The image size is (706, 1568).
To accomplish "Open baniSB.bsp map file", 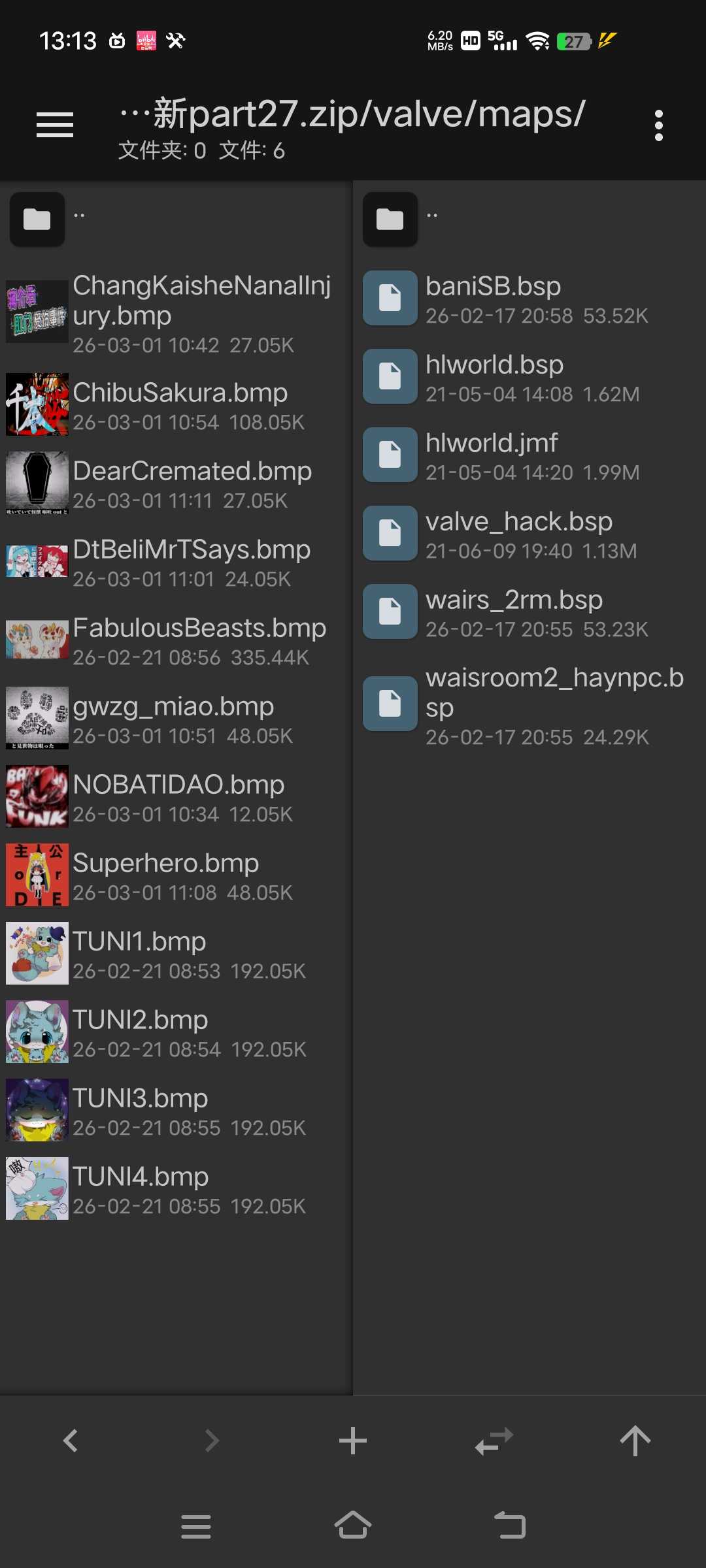I will pos(493,299).
